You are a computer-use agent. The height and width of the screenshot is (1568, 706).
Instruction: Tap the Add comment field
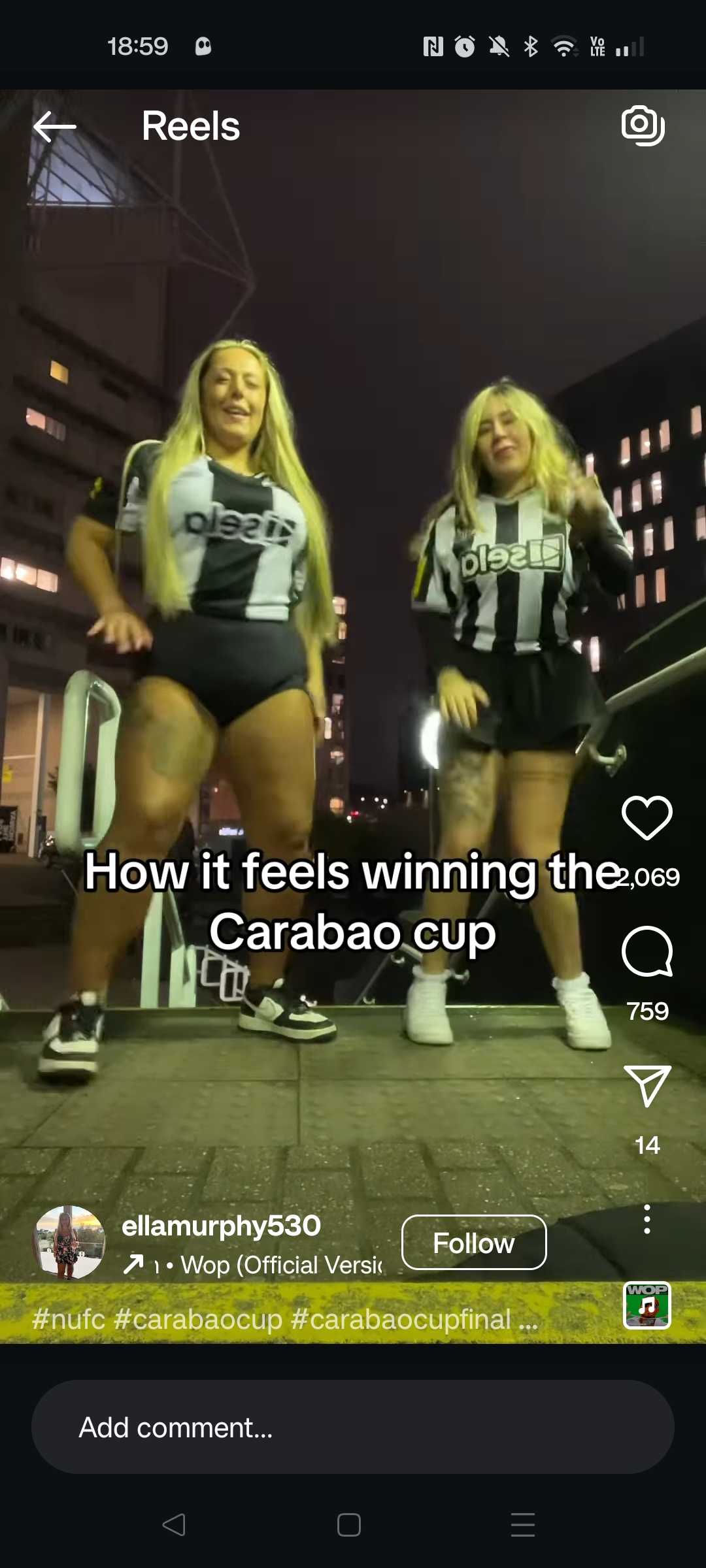353,1428
